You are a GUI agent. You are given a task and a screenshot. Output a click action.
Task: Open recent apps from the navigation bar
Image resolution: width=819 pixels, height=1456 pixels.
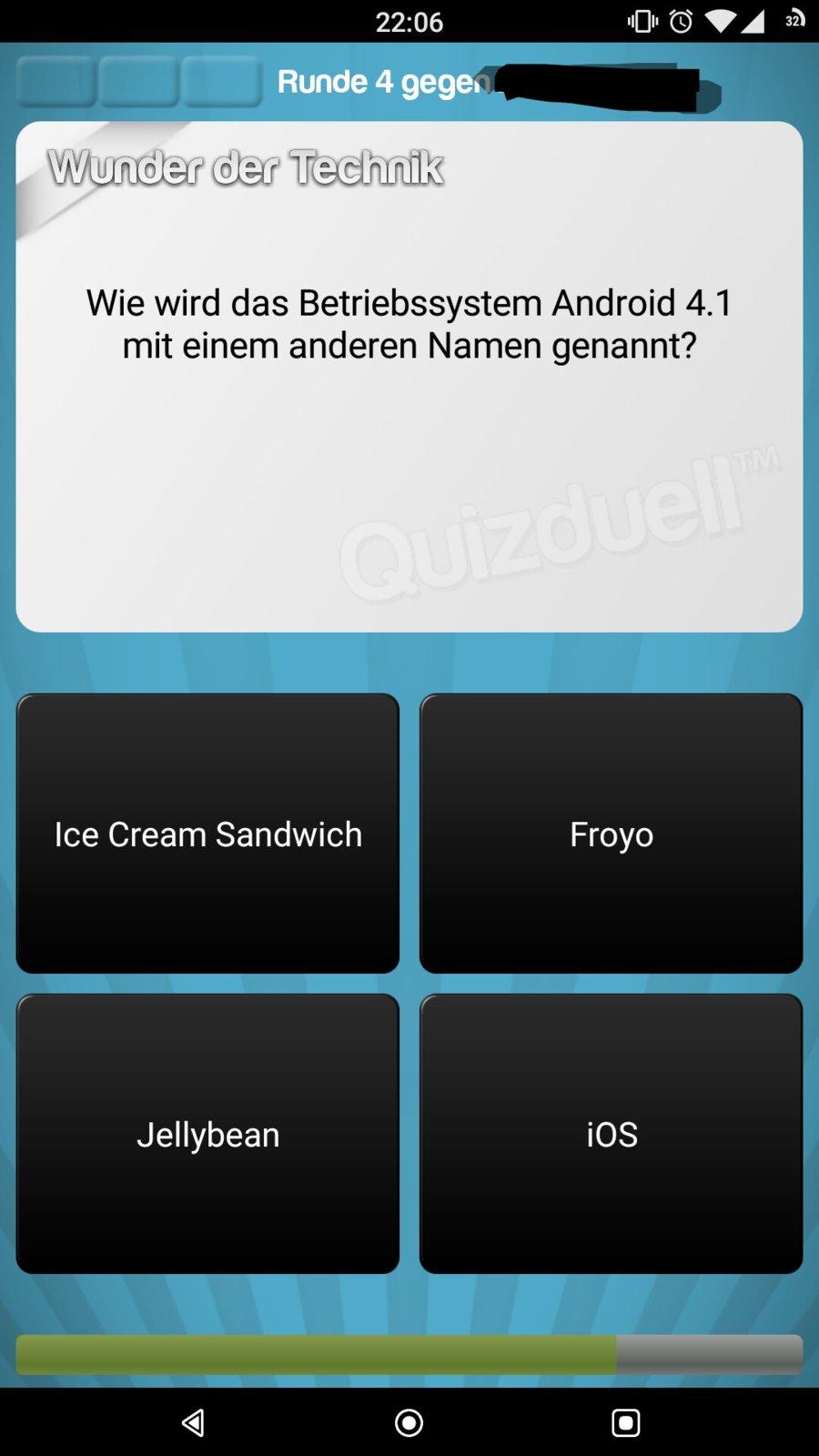click(625, 1422)
